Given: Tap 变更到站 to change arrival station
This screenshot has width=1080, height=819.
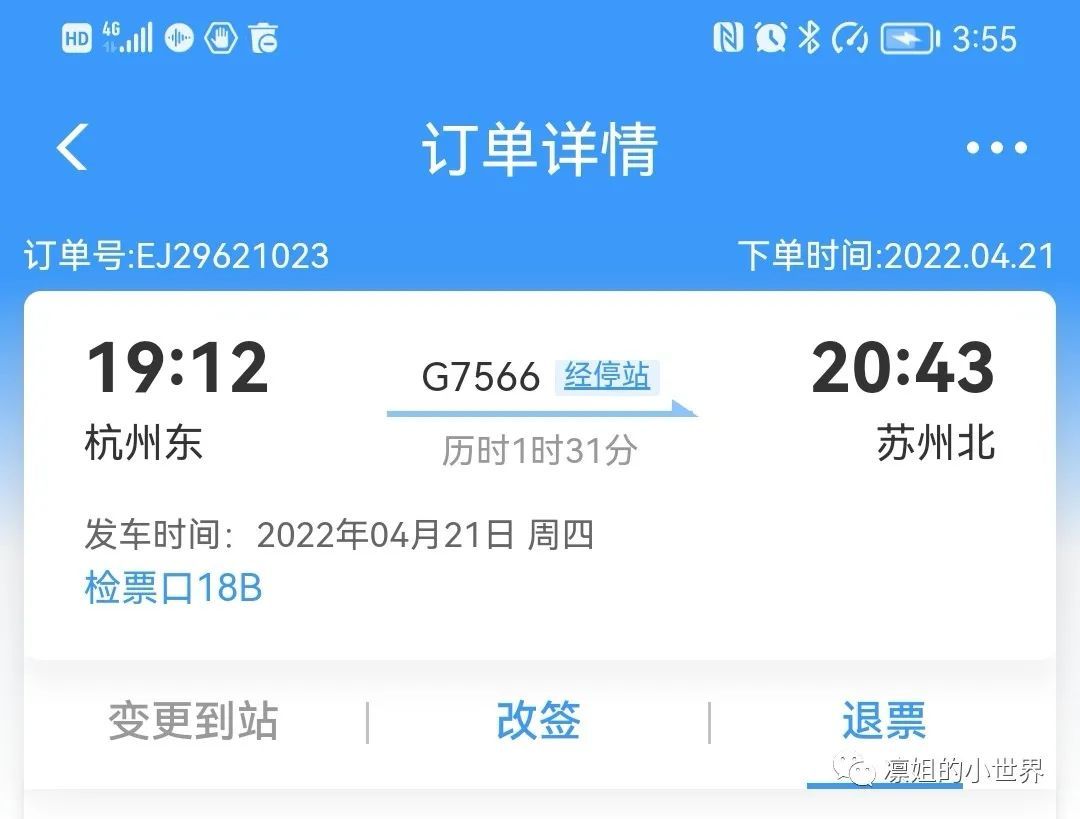Looking at the screenshot, I should 193,721.
